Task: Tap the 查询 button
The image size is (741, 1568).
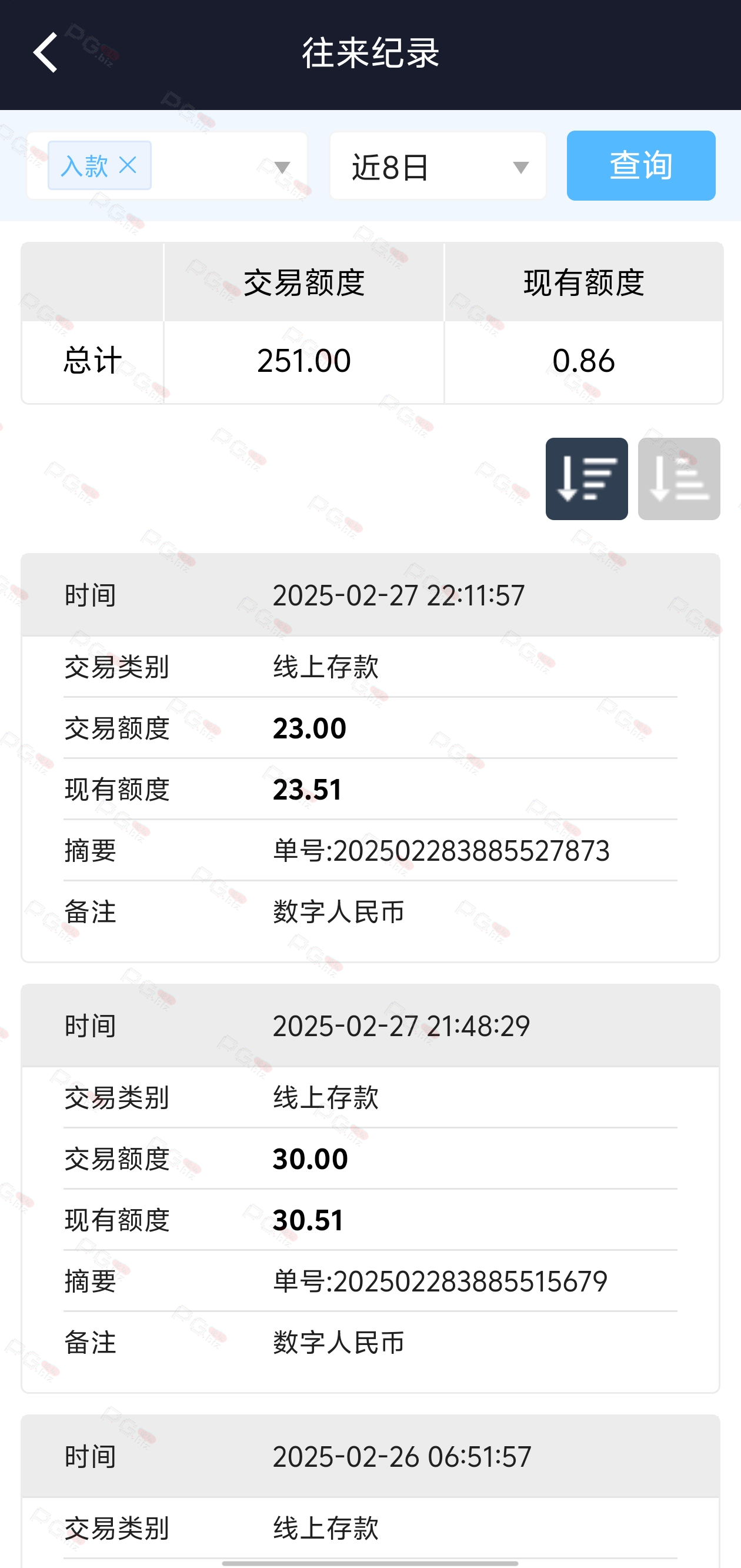Action: [x=640, y=165]
